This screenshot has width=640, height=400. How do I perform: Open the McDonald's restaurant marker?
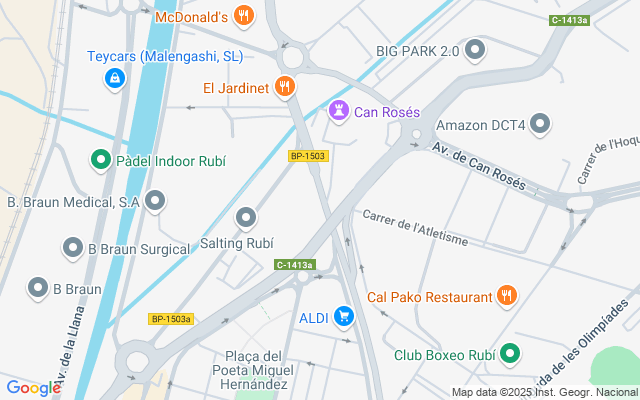(243, 15)
